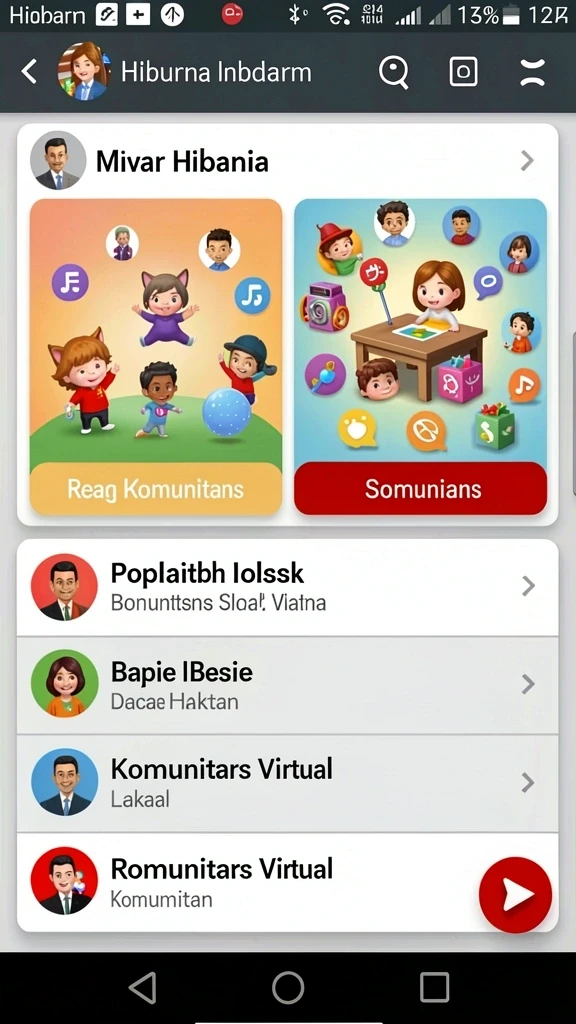Screen dimensions: 576x1024
Task: Open the Somunians card
Action: tap(421, 357)
